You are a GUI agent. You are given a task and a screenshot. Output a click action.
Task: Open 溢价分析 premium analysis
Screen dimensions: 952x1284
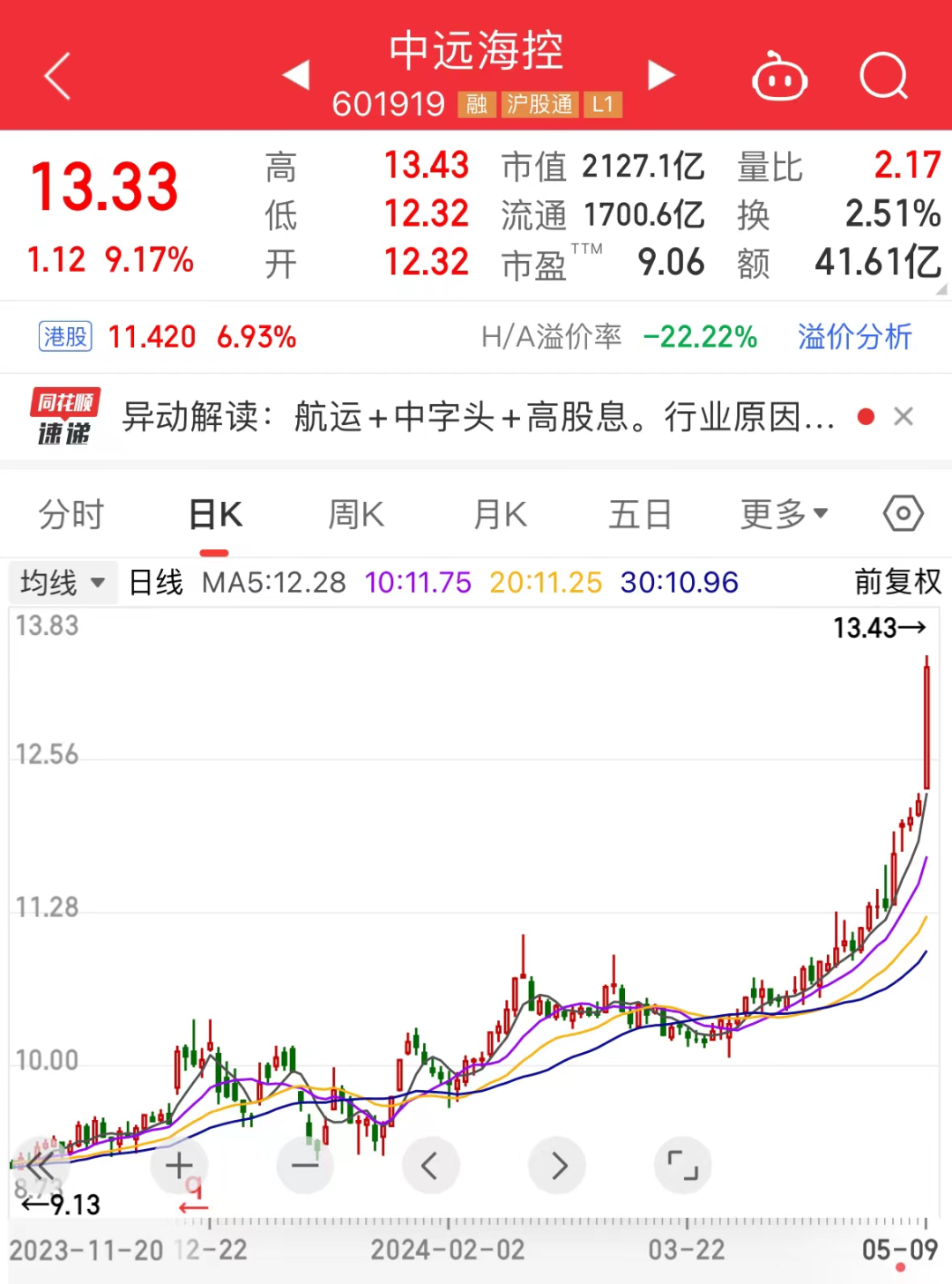(x=854, y=337)
